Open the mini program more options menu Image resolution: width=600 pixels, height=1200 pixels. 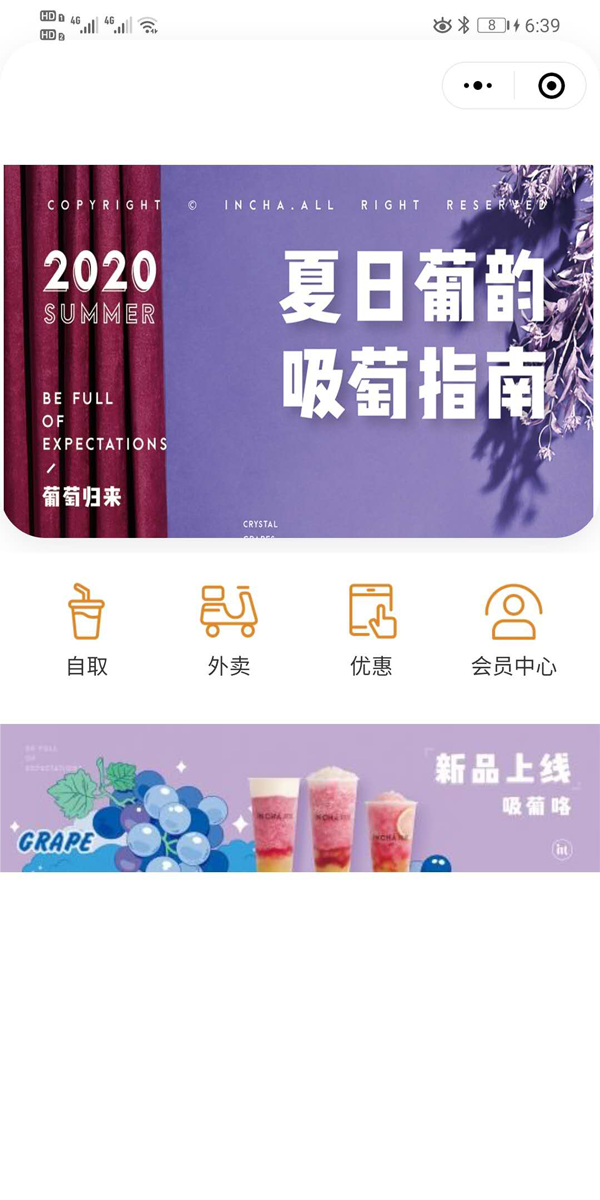[x=478, y=86]
